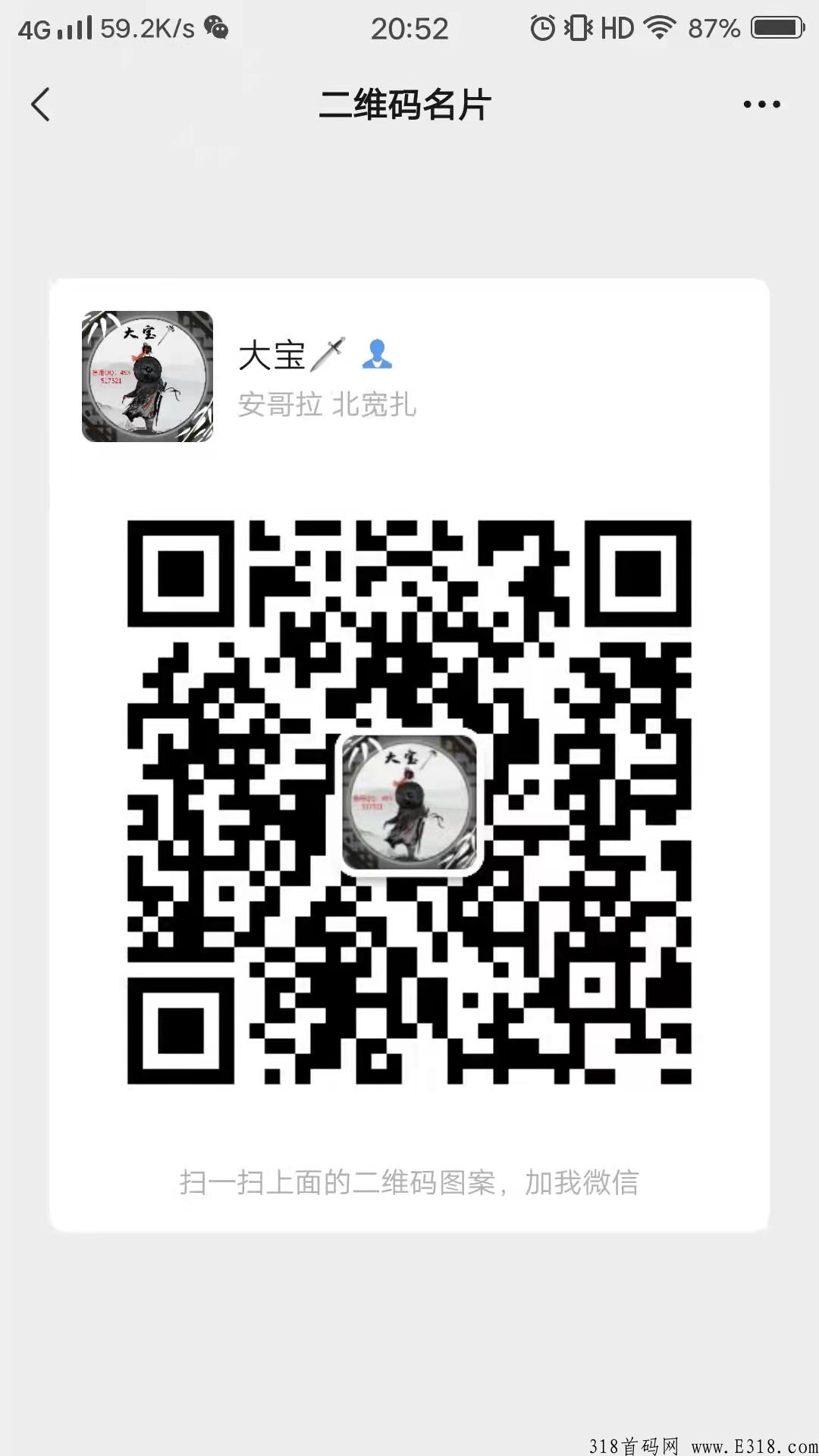Tap the WeChat notification bubble in status bar
819x1456 pixels.
216,29
